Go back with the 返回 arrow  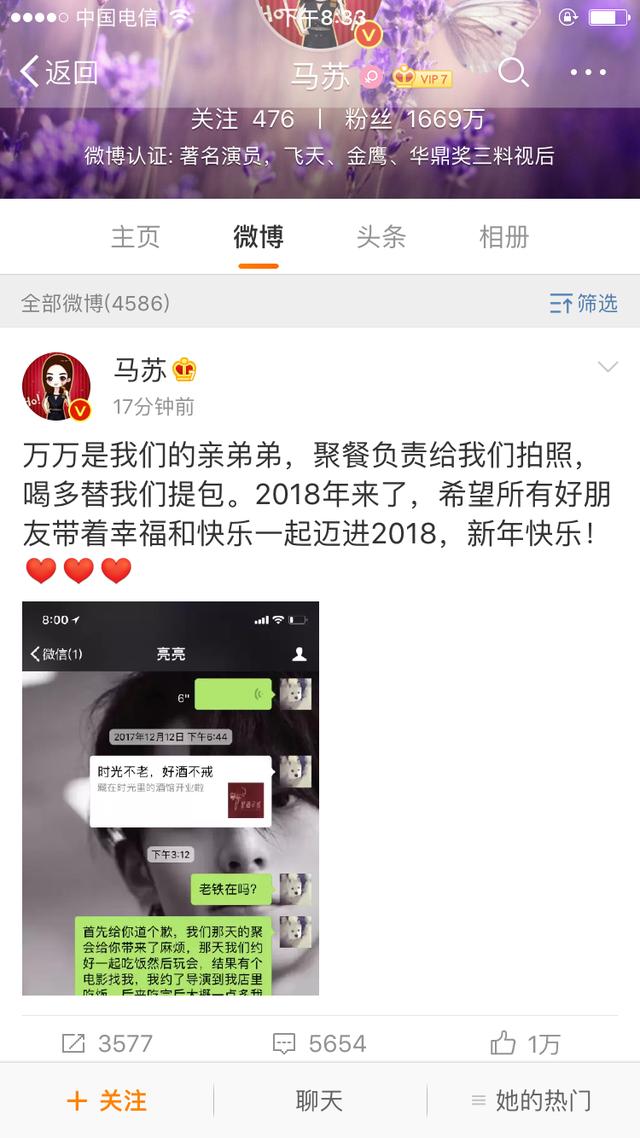[x=60, y=72]
